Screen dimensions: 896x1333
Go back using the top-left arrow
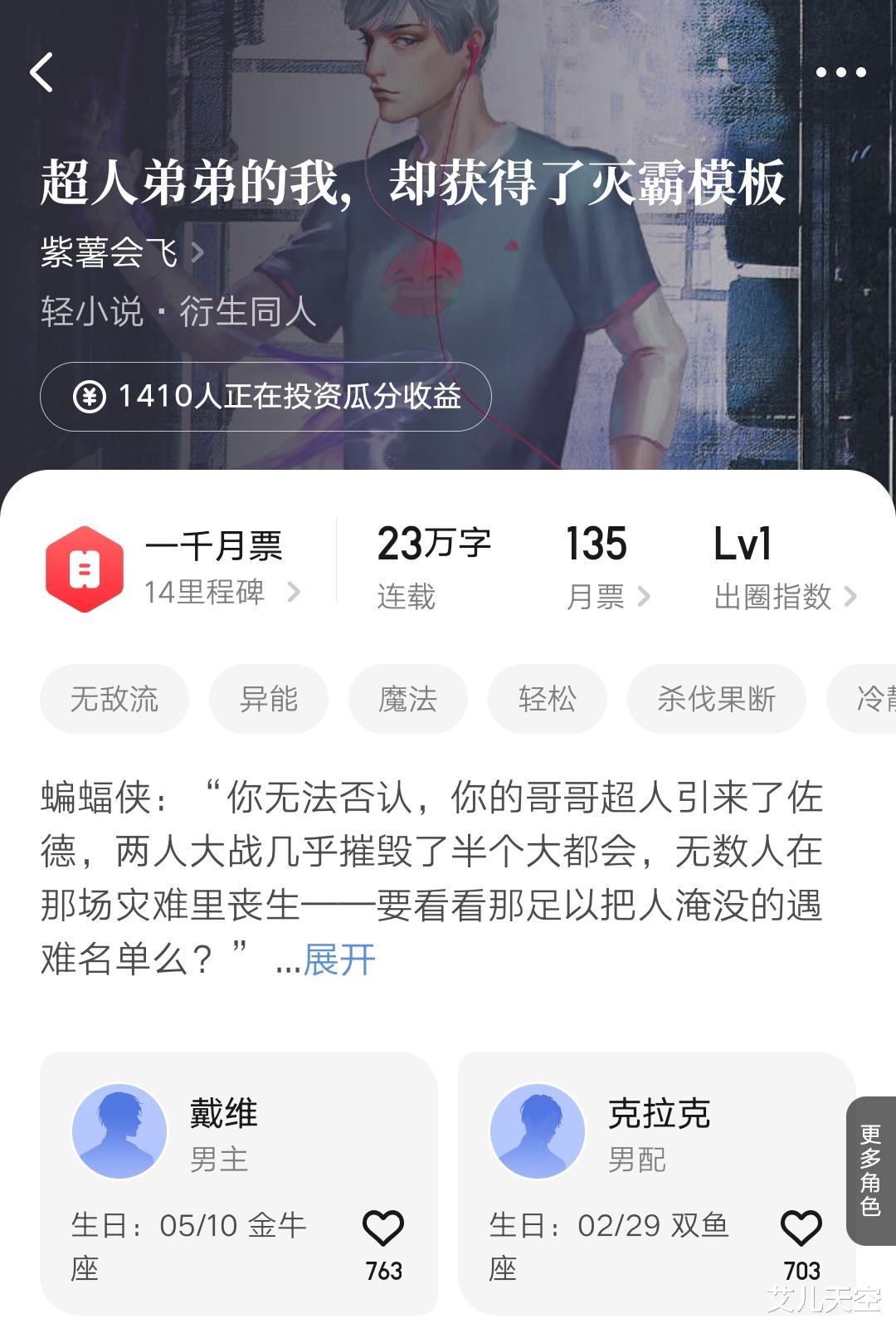click(41, 72)
